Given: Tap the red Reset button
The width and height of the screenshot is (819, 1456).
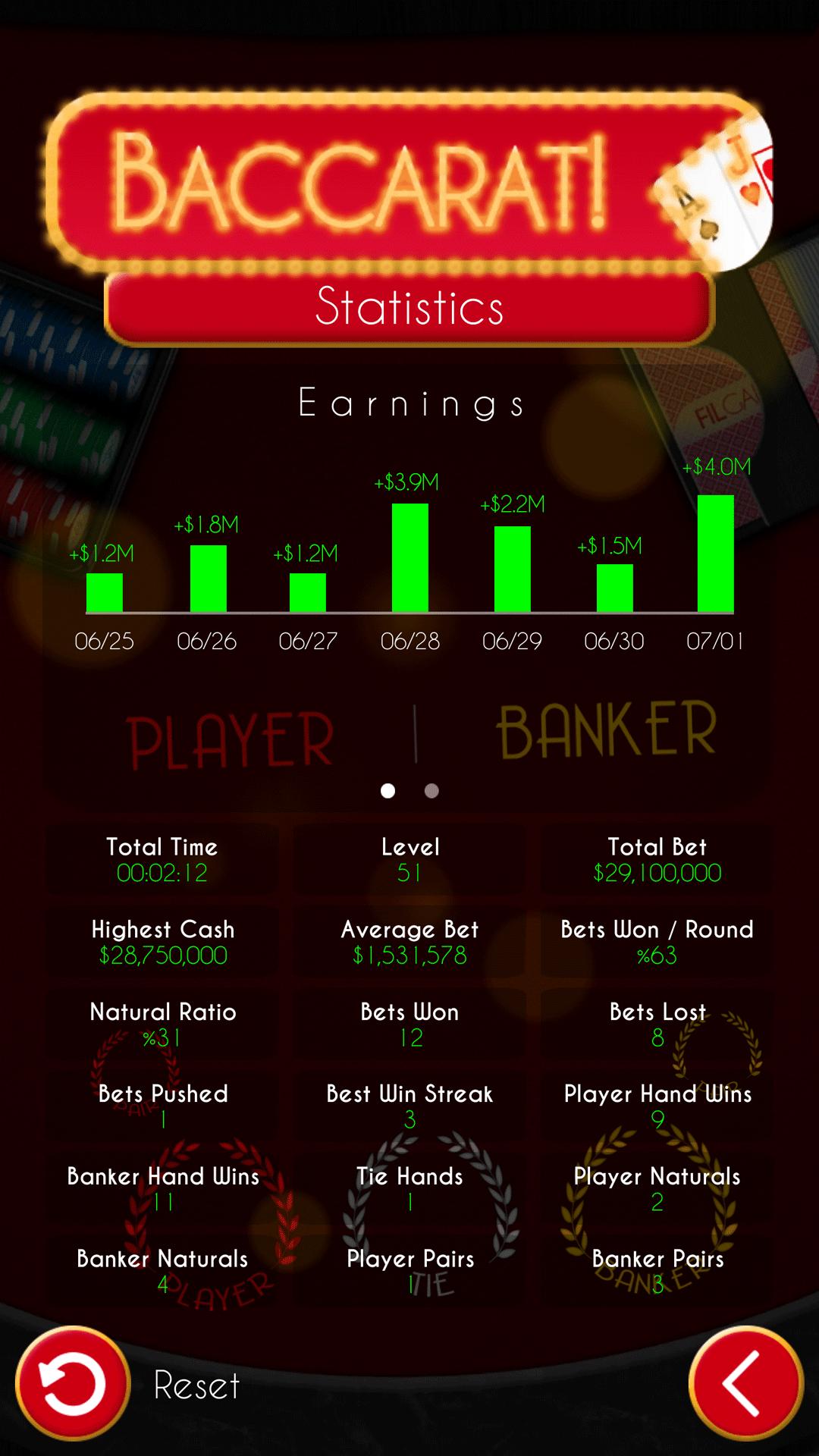Looking at the screenshot, I should (73, 1385).
